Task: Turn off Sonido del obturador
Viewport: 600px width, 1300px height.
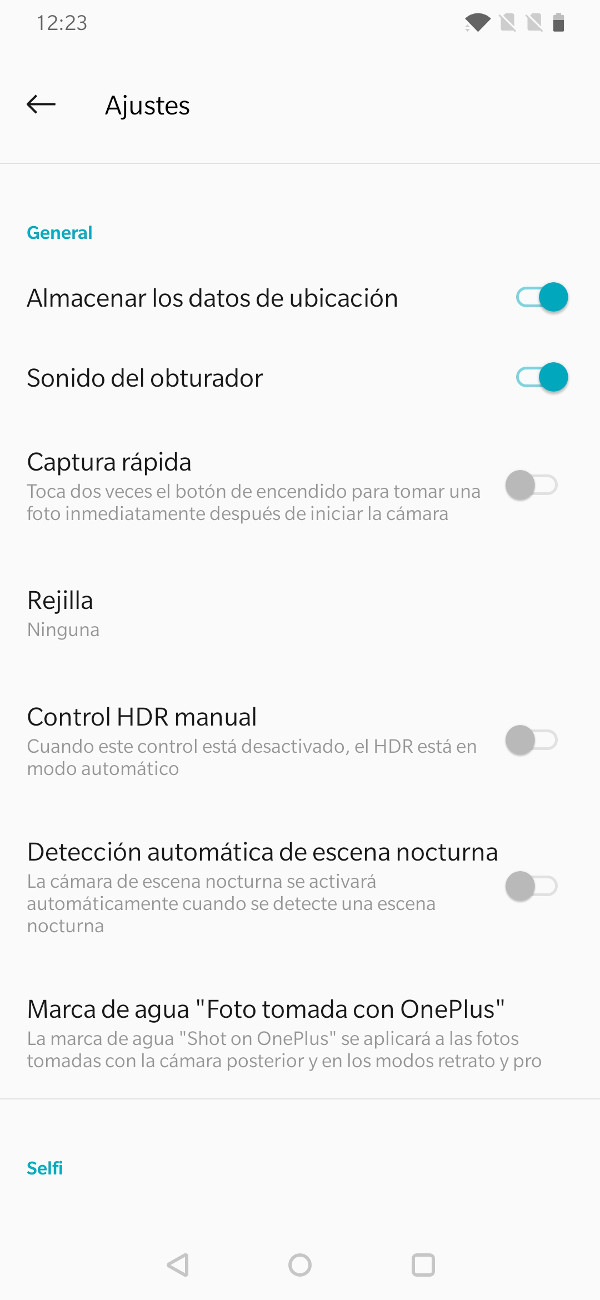Action: point(541,378)
